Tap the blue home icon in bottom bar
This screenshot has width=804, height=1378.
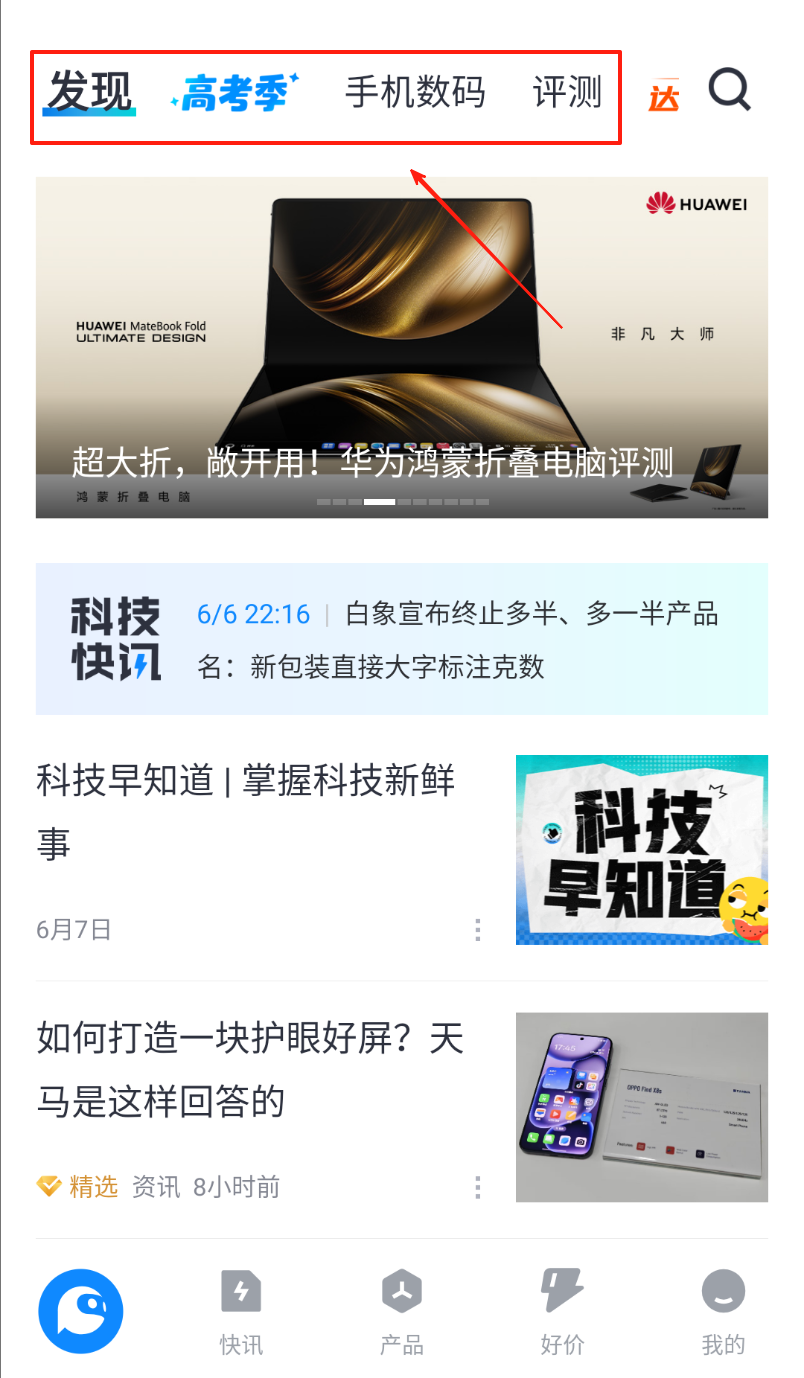click(81, 1310)
